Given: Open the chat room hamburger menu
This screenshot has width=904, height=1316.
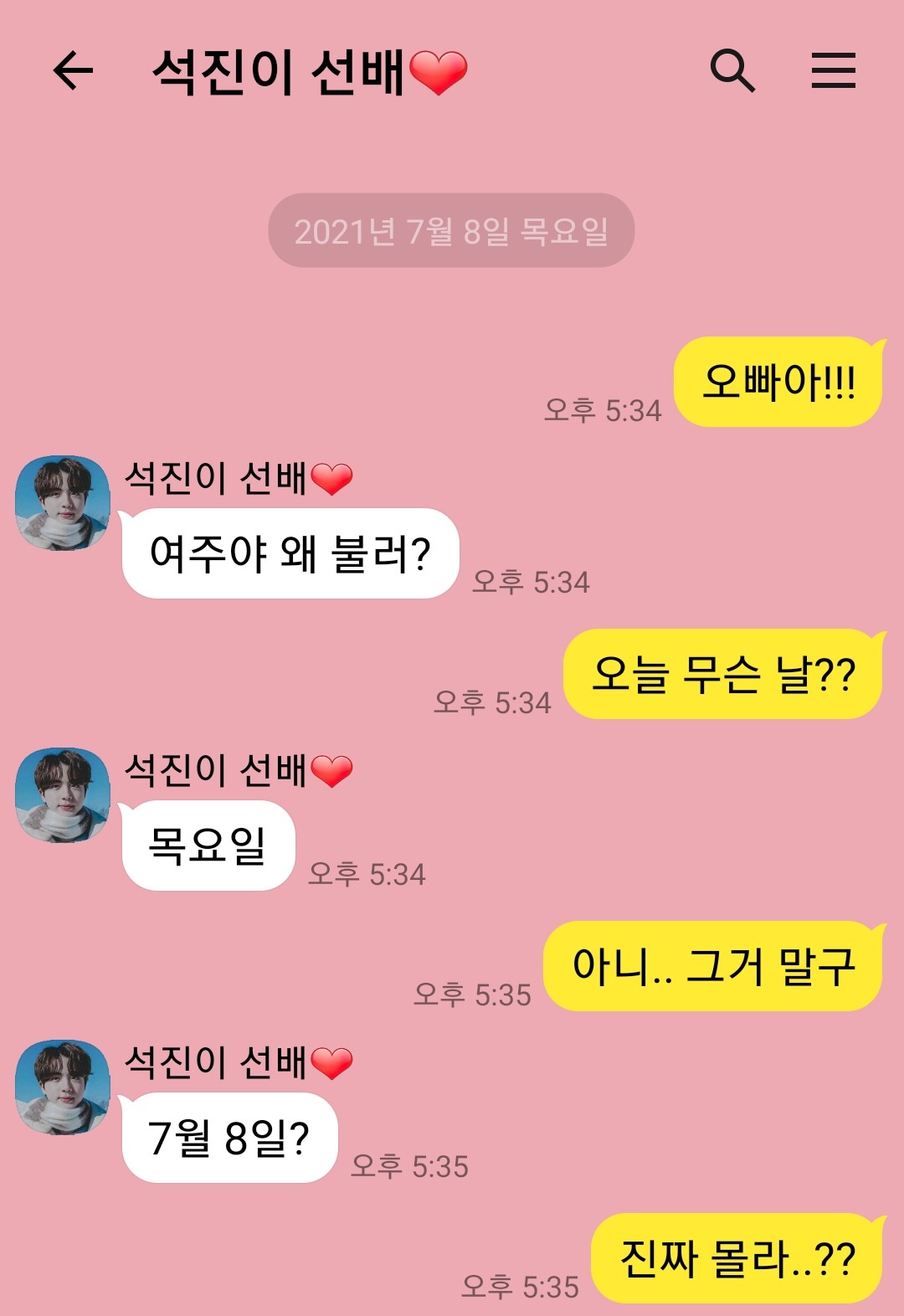Looking at the screenshot, I should click(833, 70).
